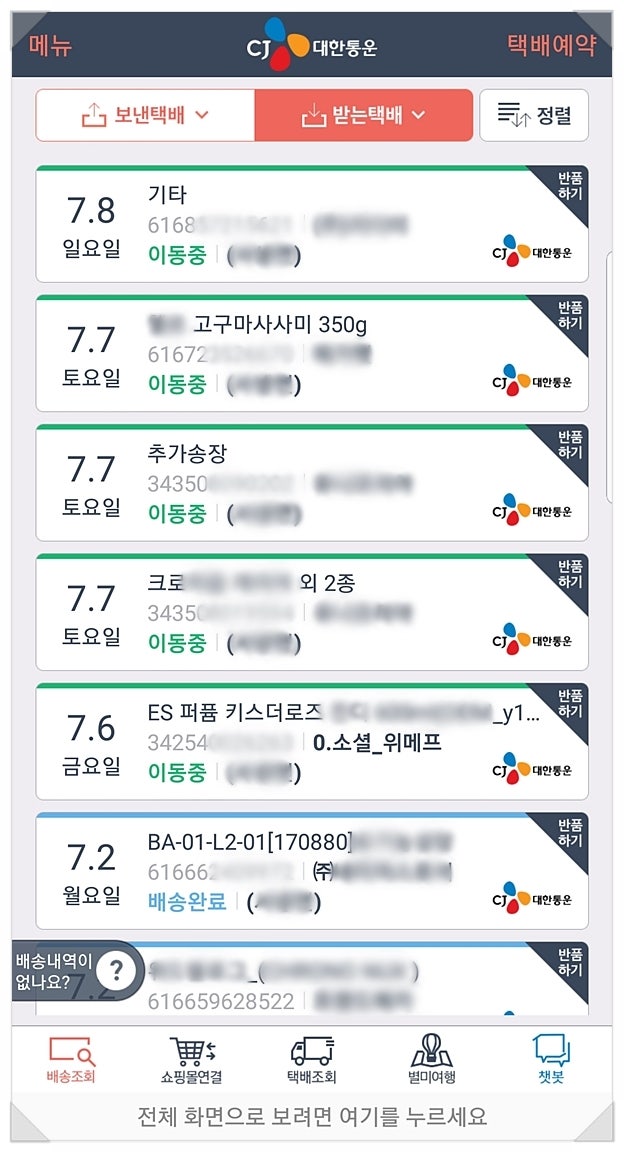This screenshot has height=1152, width=624.
Task: Open the 정렬 sort options
Action: click(x=534, y=115)
